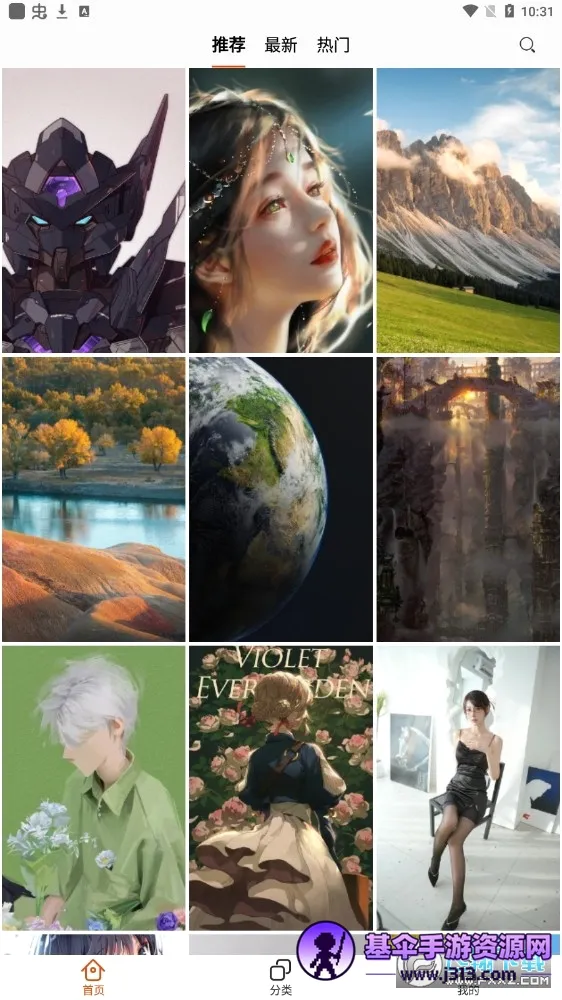This screenshot has height=1000, width=562.
Task: Open the purple-eyed robot wallpaper
Action: pos(94,210)
